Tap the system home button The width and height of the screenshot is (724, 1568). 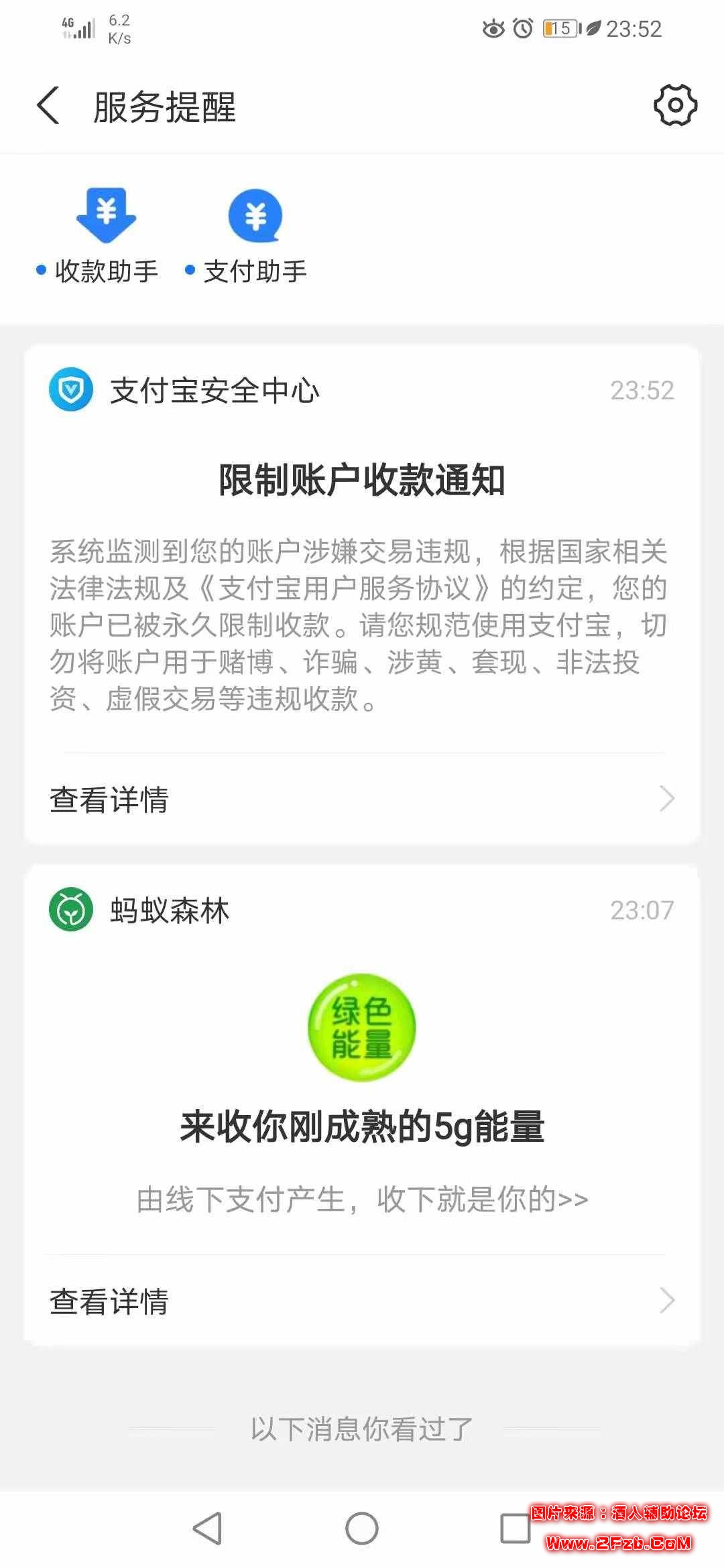pyautogui.click(x=362, y=1528)
